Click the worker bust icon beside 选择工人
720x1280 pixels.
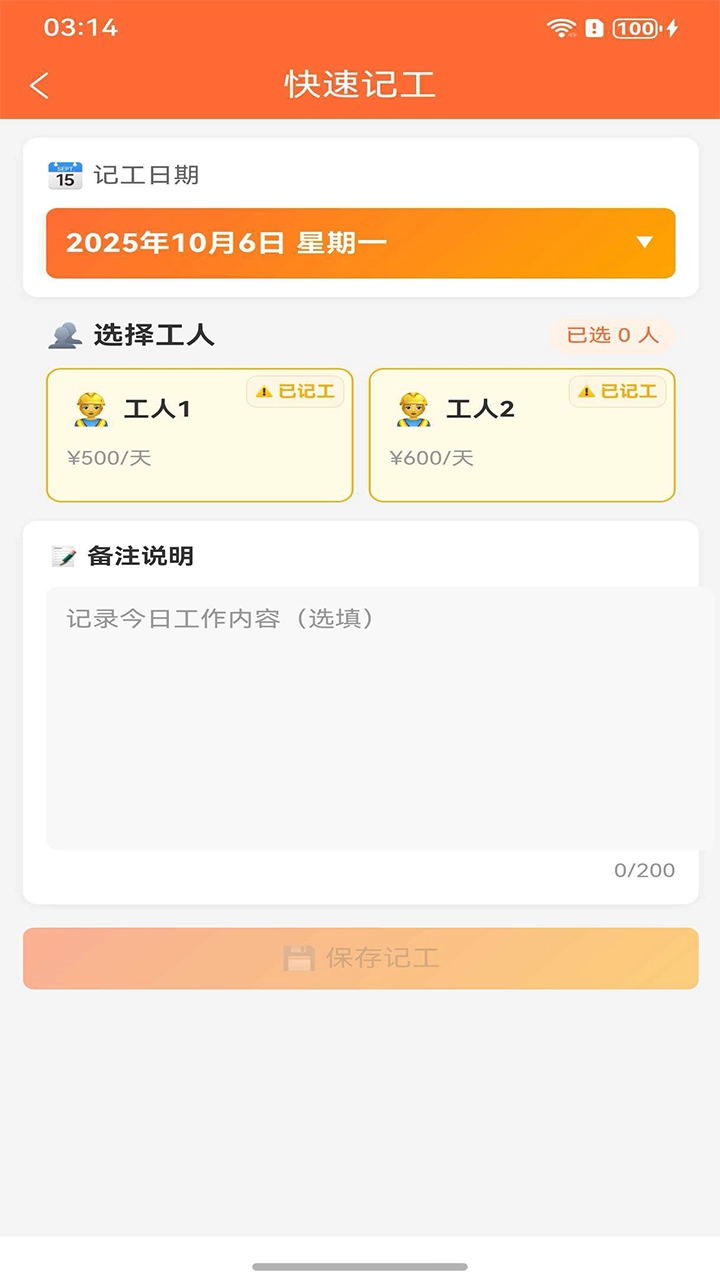pyautogui.click(x=65, y=335)
